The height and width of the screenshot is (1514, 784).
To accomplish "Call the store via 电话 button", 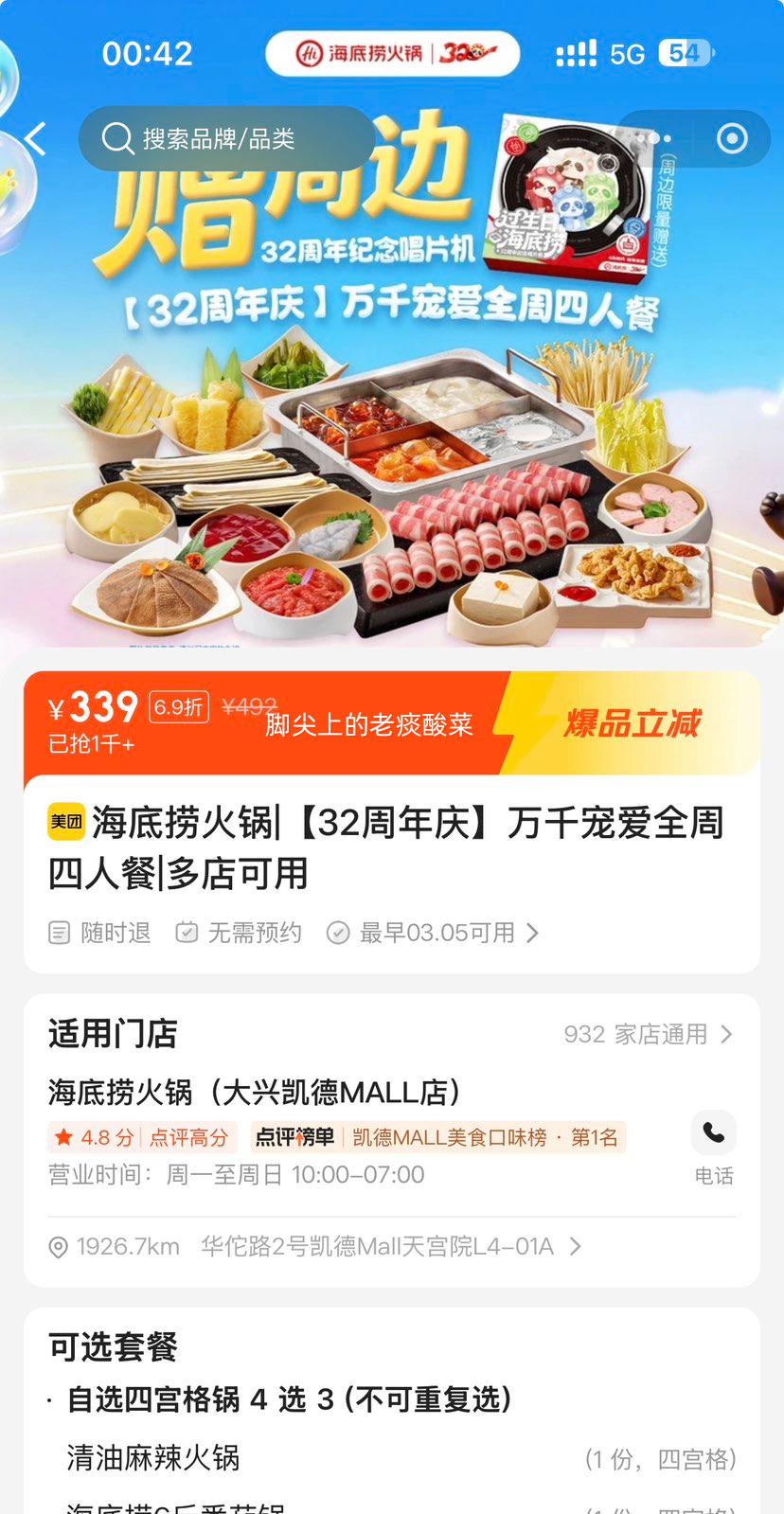I will tap(713, 1148).
